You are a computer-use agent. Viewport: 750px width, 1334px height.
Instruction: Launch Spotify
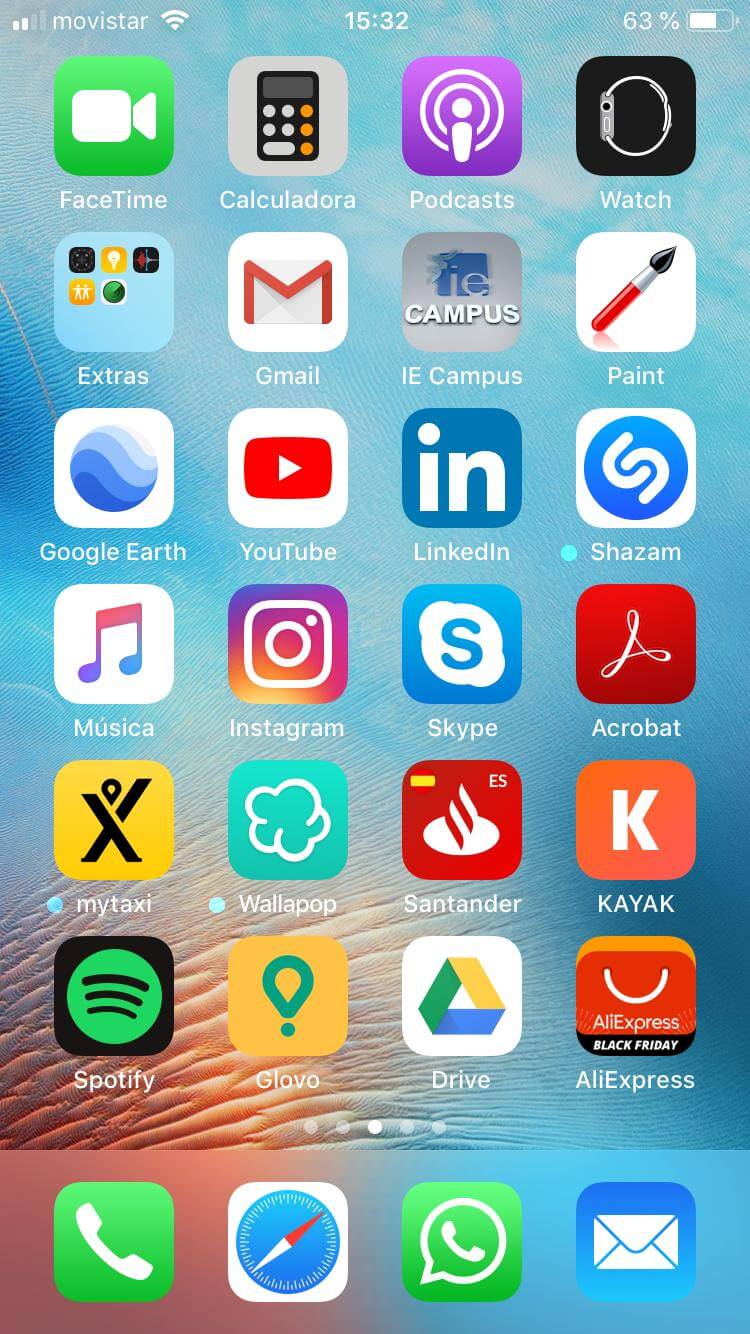(x=114, y=996)
